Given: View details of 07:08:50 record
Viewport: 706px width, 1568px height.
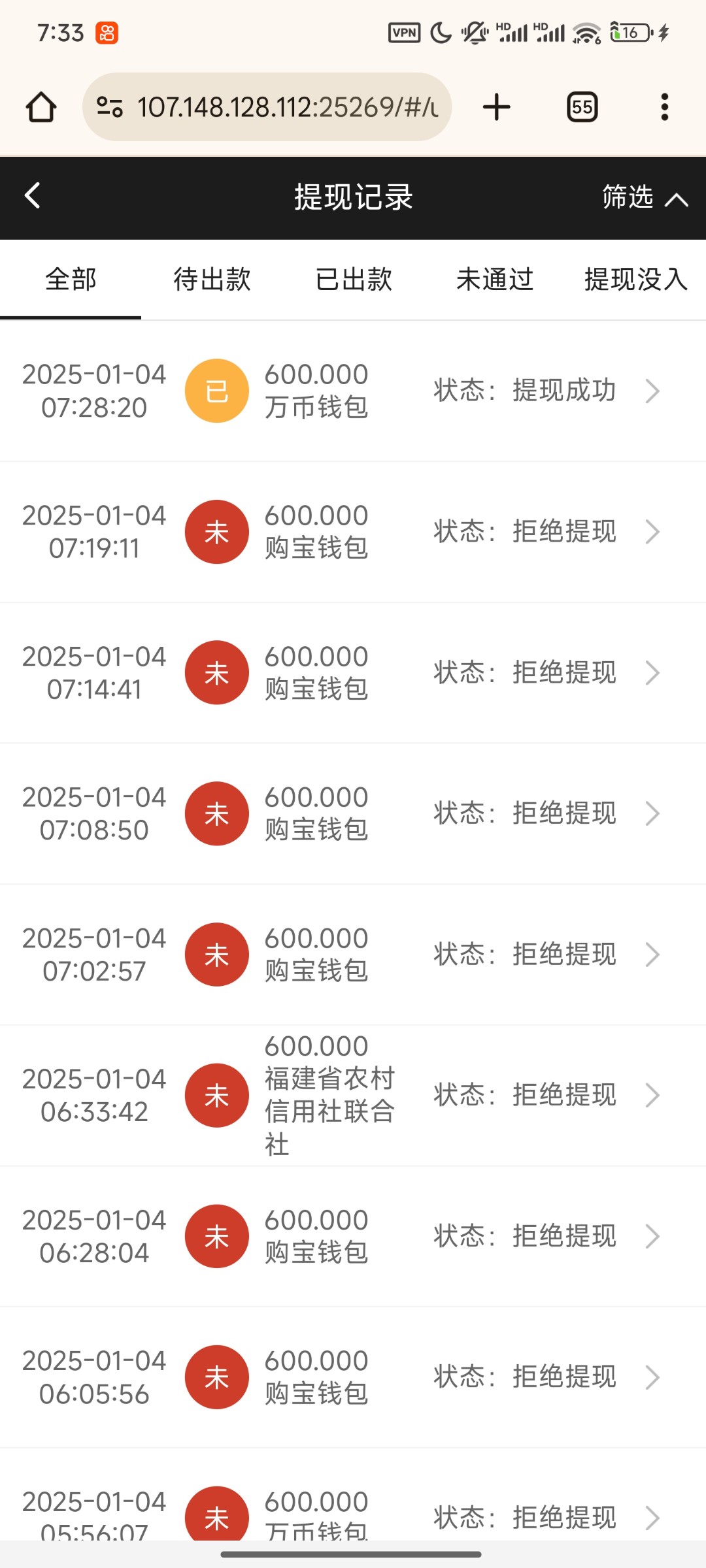Looking at the screenshot, I should point(353,813).
